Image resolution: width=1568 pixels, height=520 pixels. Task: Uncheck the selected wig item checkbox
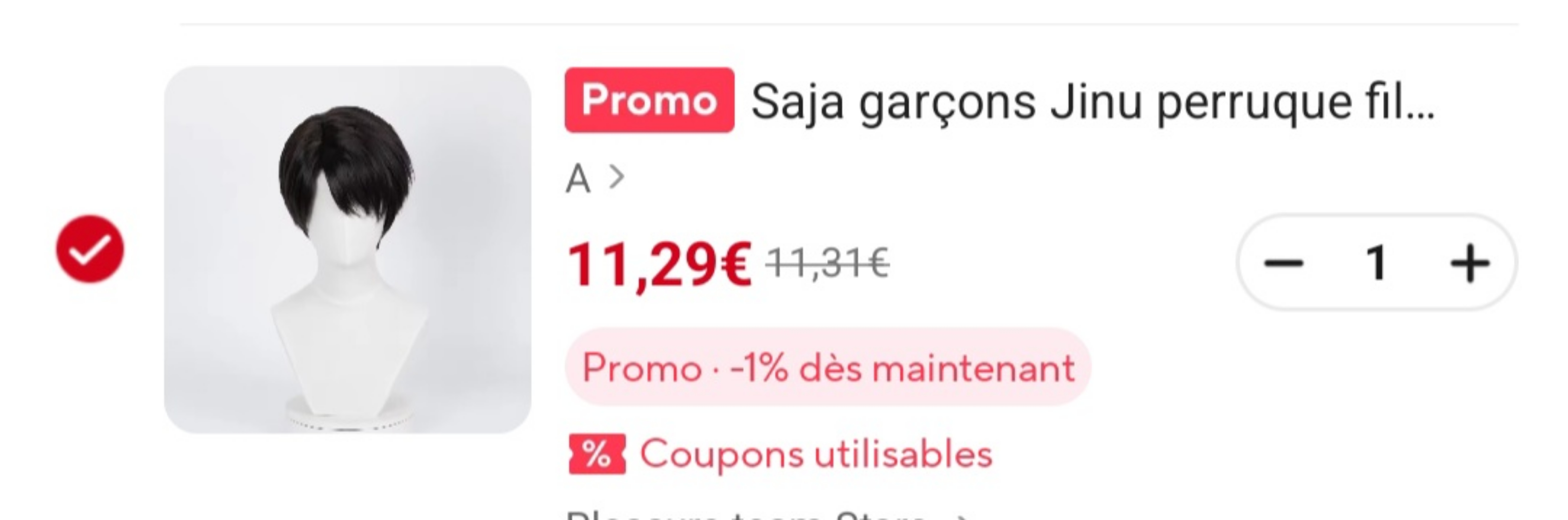(x=90, y=249)
